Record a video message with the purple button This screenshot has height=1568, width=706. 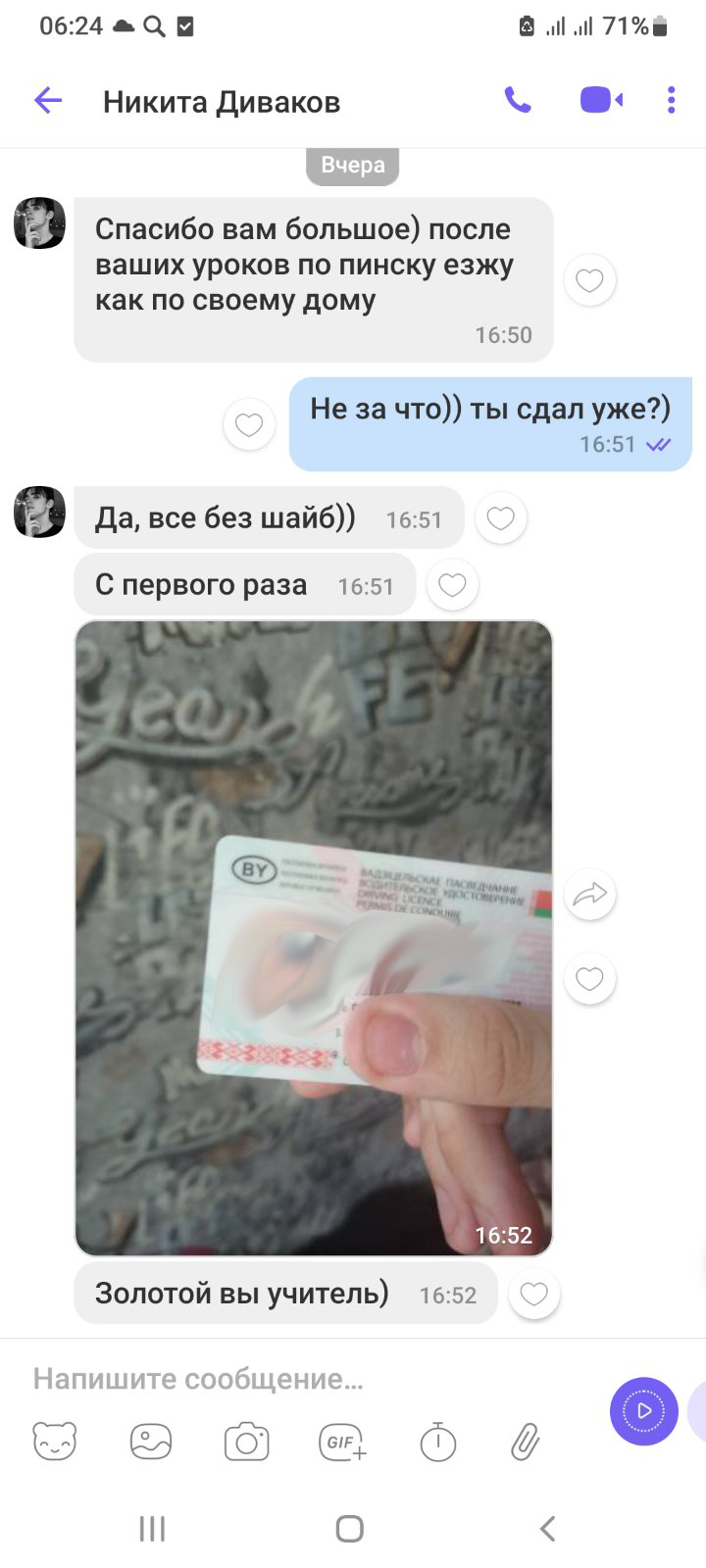coord(644,1411)
